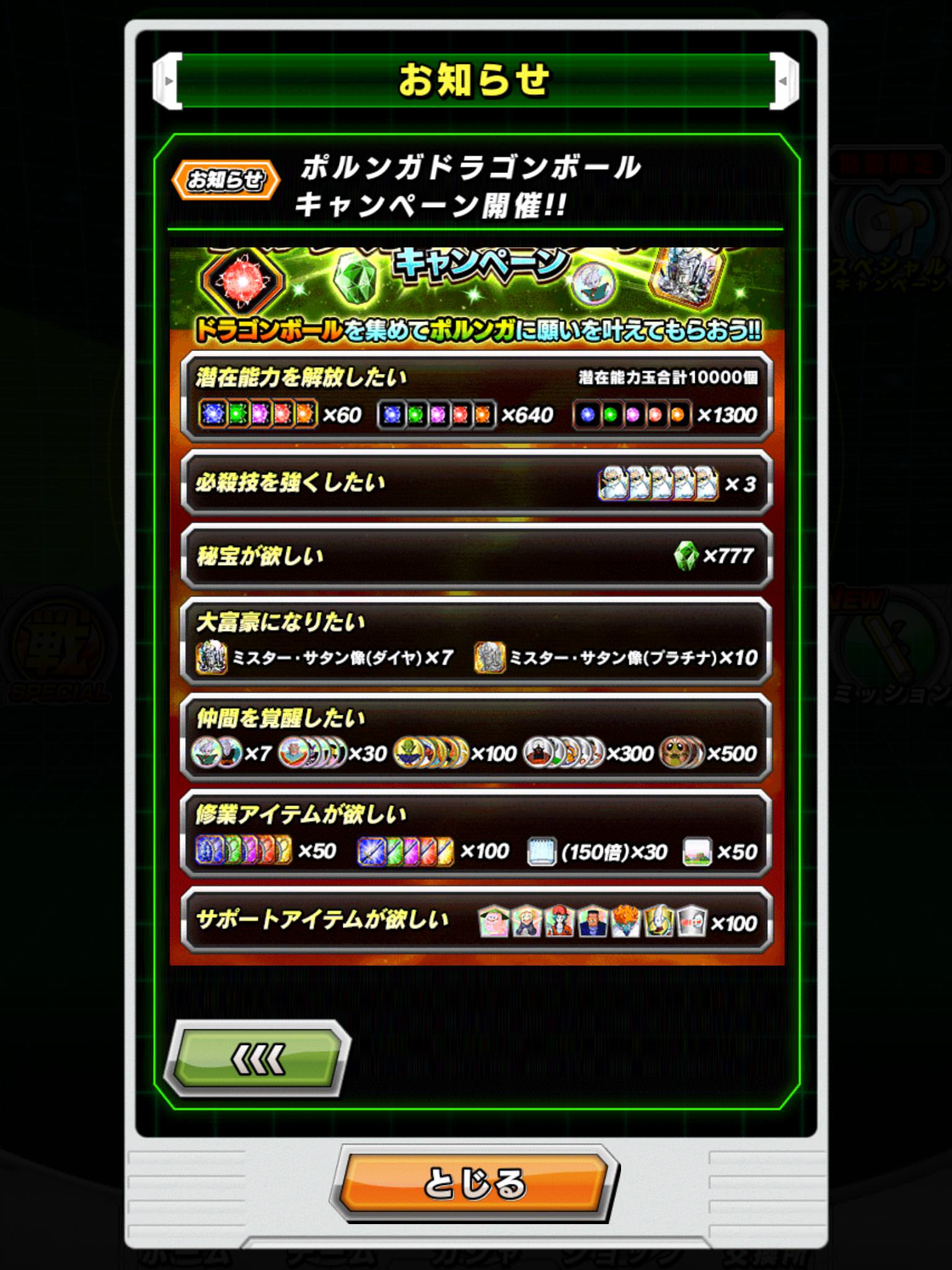
Task: Tap the green back arrow button
Action: (258, 1059)
